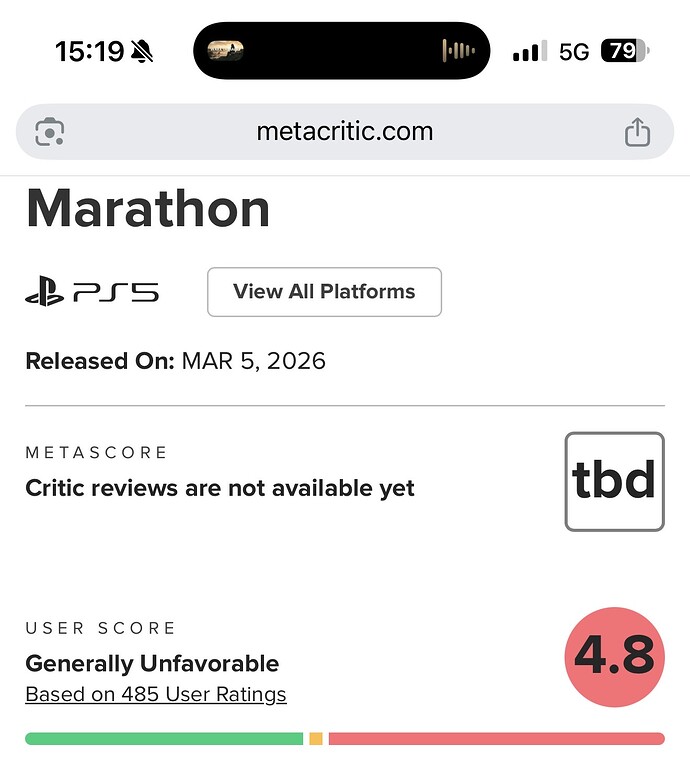Image resolution: width=690 pixels, height=779 pixels.
Task: Tap View All Platforms button
Action: pyautogui.click(x=324, y=292)
